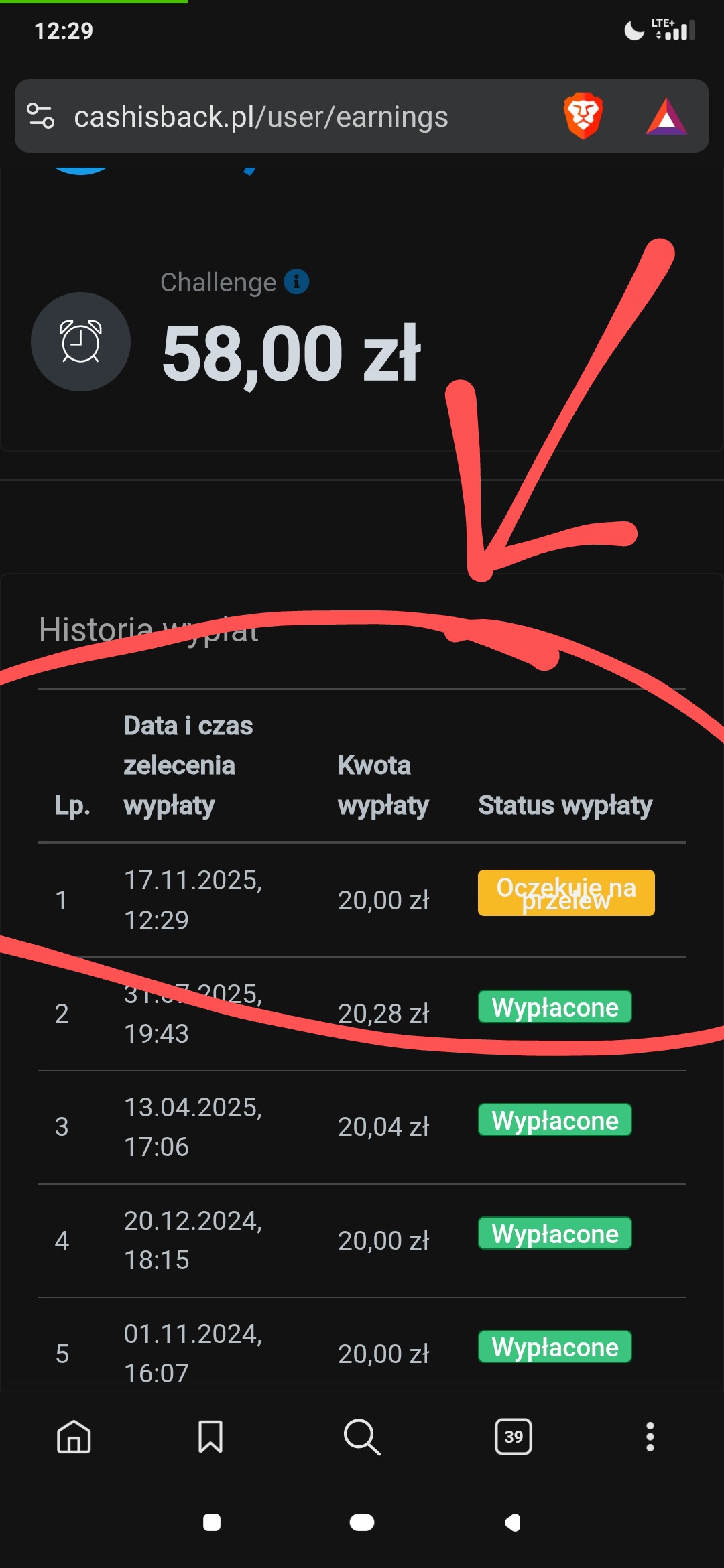
Task: Open site settings icon in address bar
Action: tap(40, 115)
